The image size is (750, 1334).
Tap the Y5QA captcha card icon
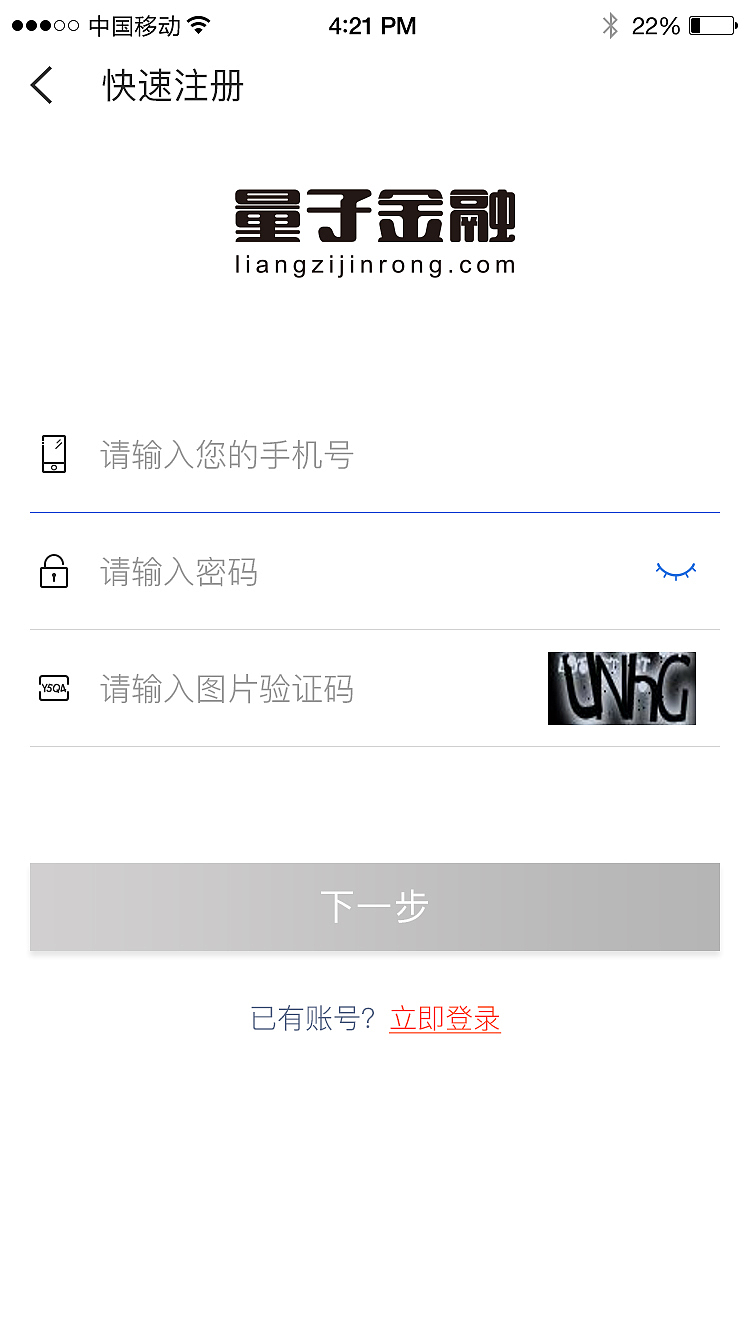click(53, 688)
